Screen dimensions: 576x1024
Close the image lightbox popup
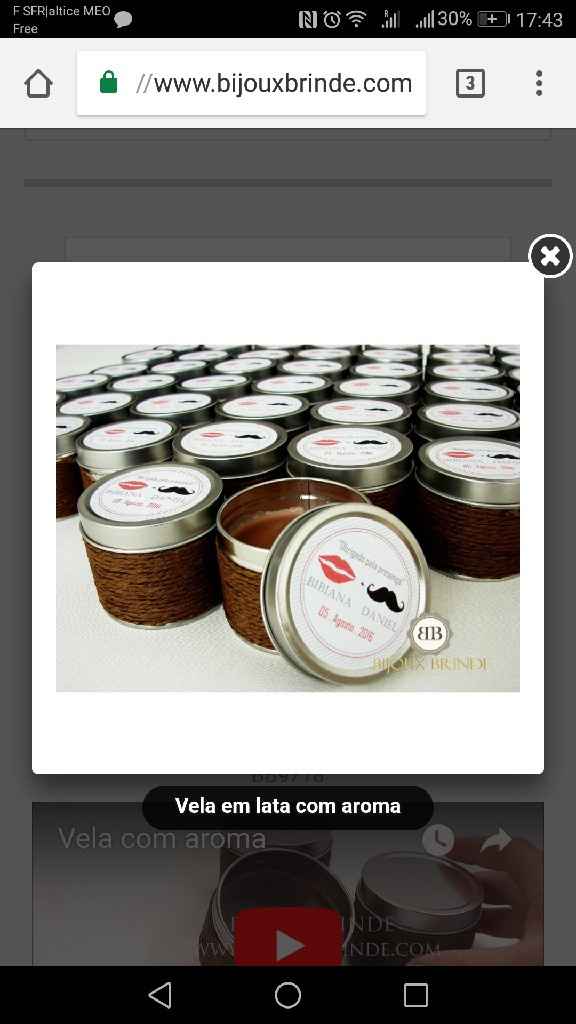coord(550,256)
